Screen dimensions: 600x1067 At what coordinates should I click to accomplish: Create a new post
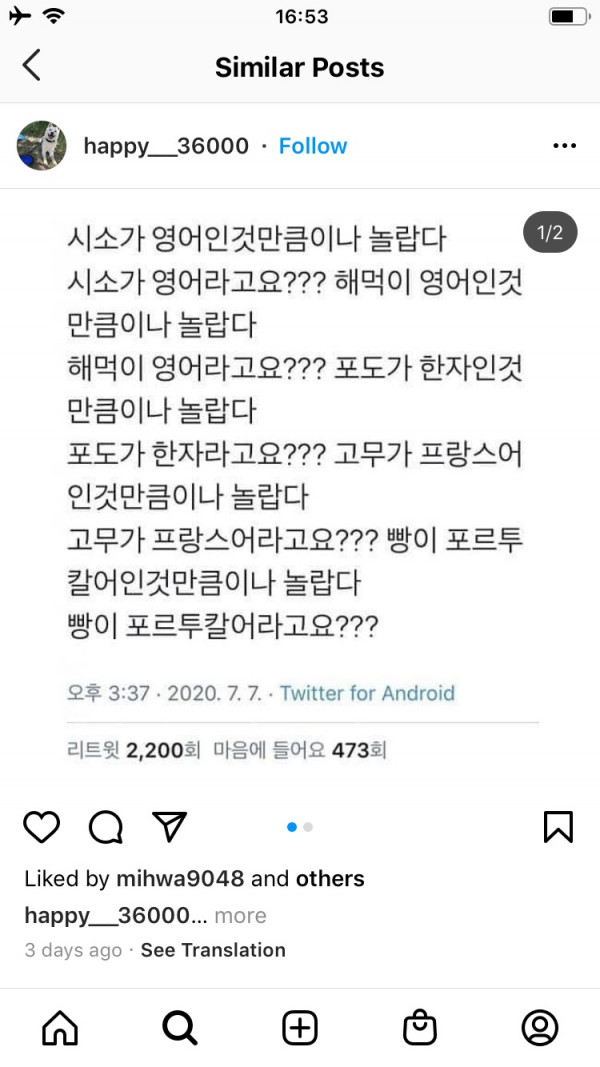coord(300,1027)
